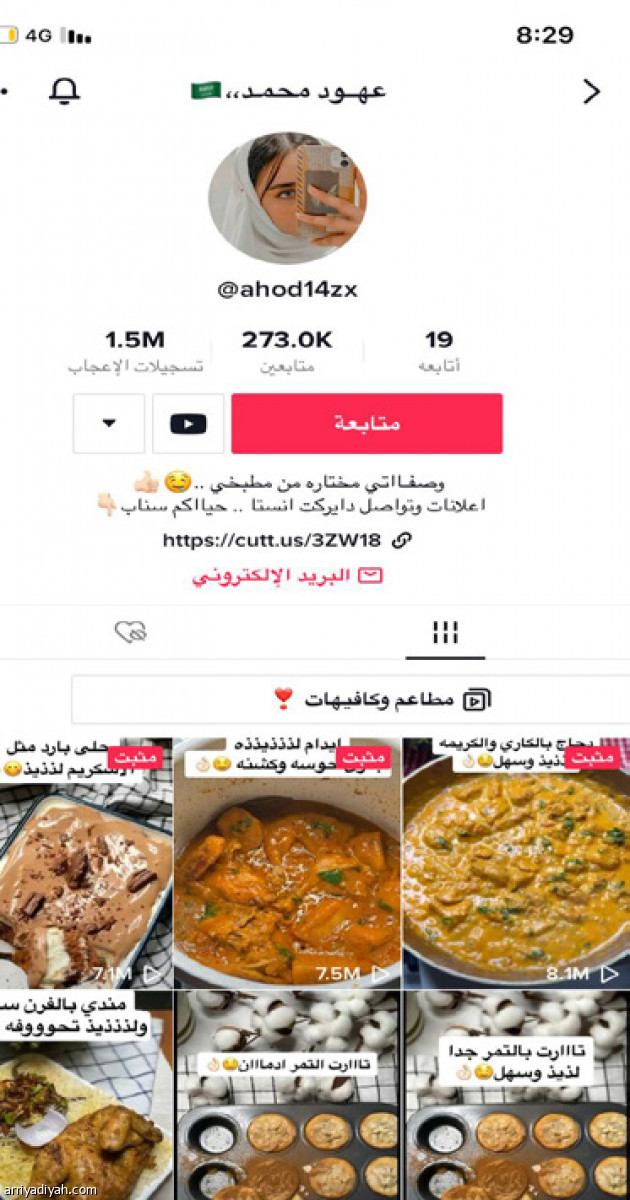Image resolution: width=630 pixels, height=1200 pixels.
Task: Open the pinned curry chicken video with 8.1M views
Action: click(x=516, y=863)
